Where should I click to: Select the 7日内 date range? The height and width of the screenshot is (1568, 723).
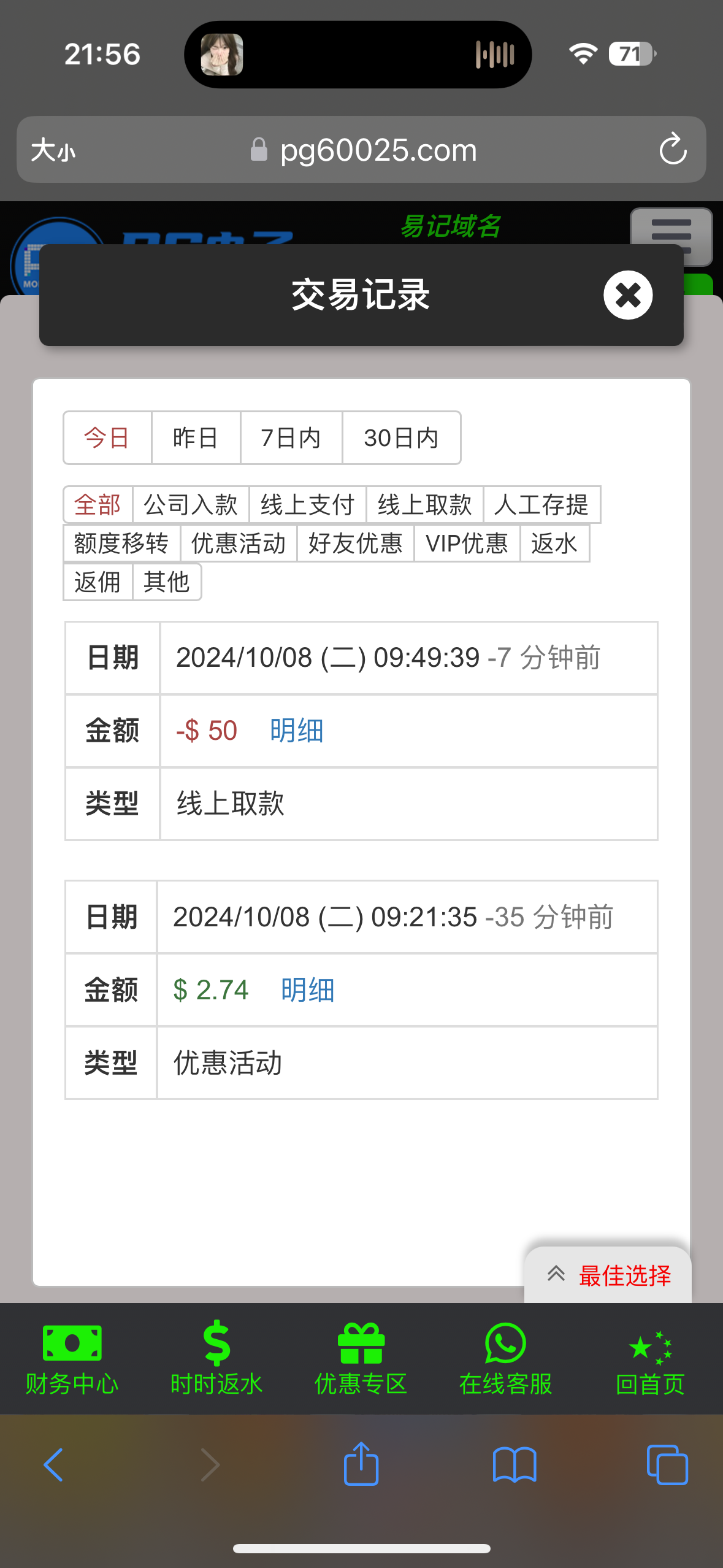[x=291, y=438]
